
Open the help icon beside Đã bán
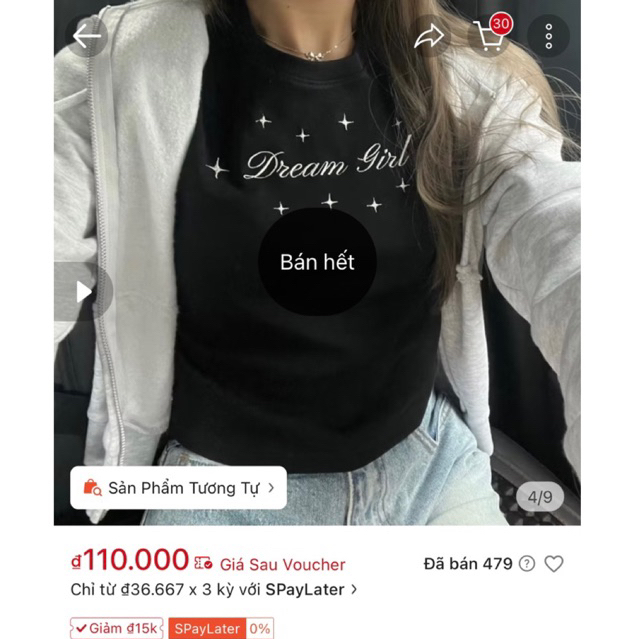tap(527, 563)
